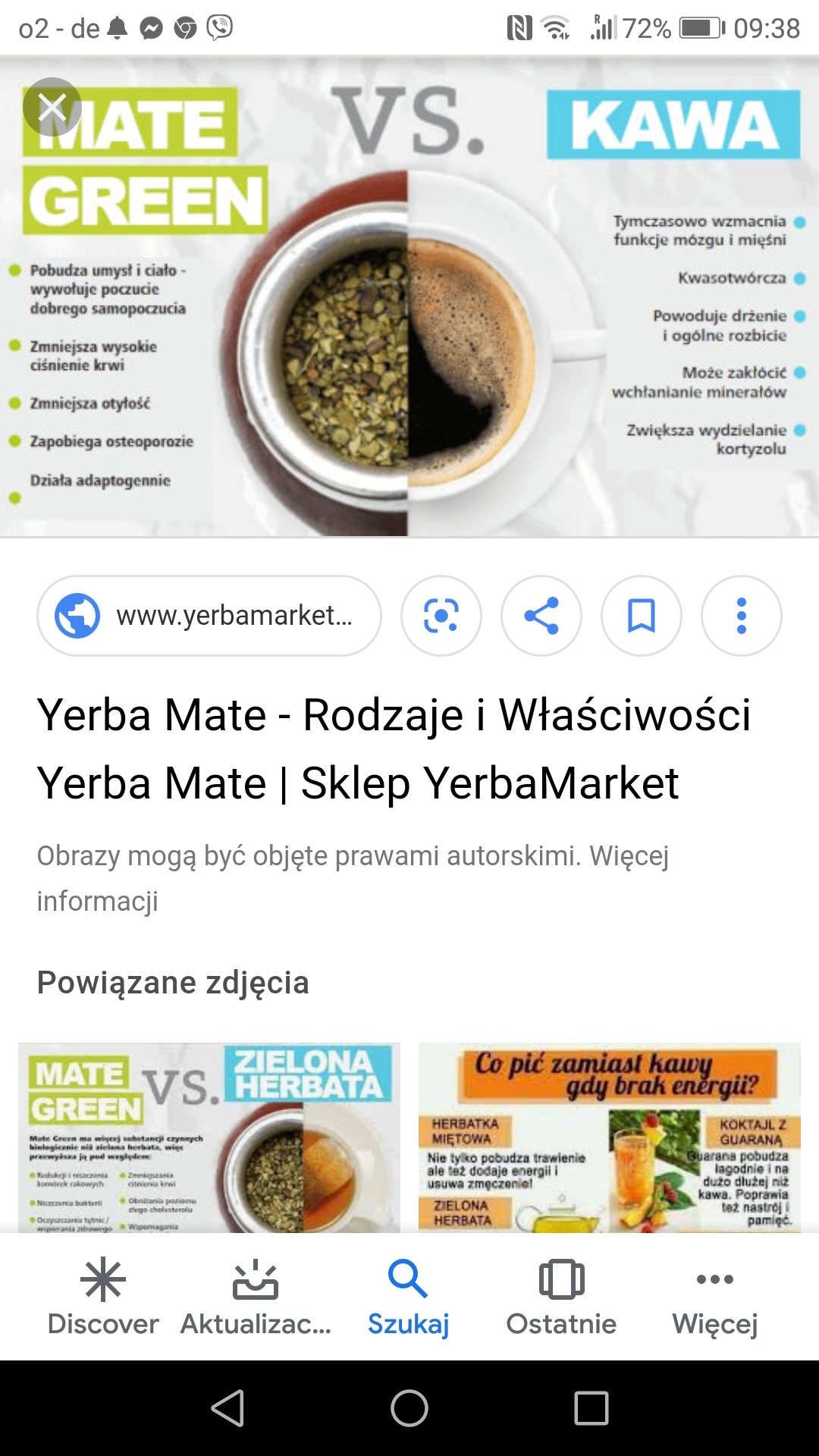This screenshot has height=1456, width=819.
Task: Tap the system home button
Action: tap(409, 1408)
